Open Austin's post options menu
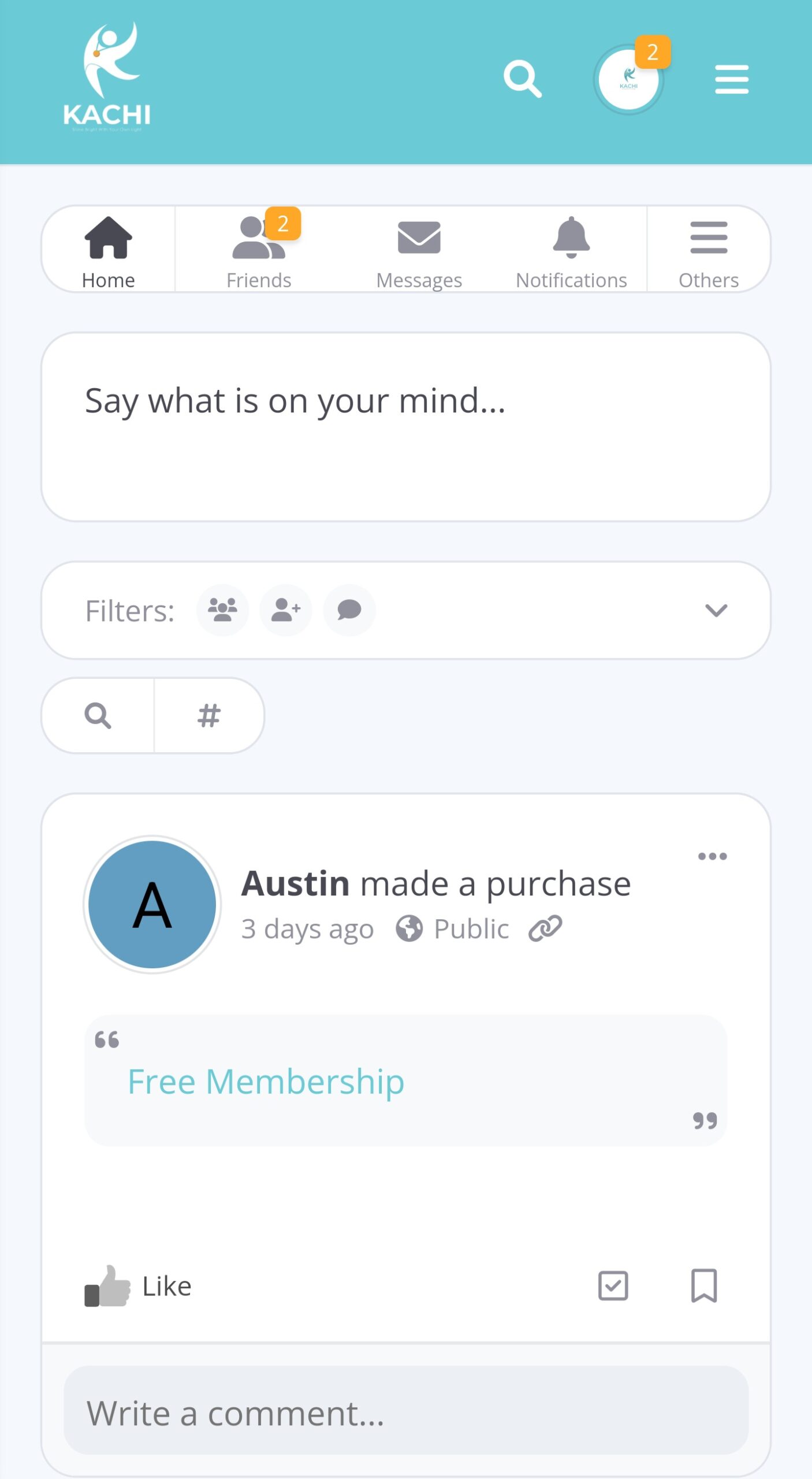 click(x=712, y=856)
